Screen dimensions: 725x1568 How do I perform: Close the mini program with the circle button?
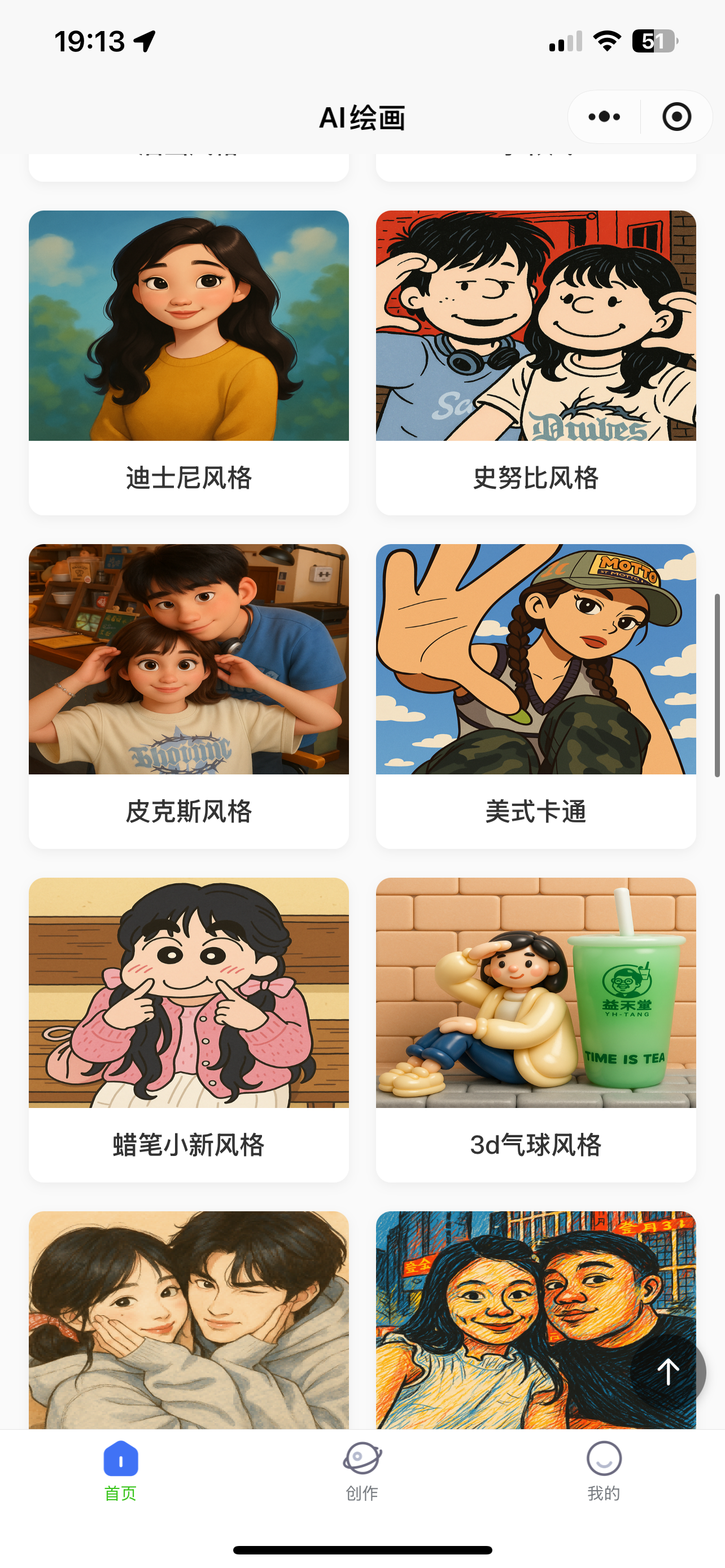pos(676,117)
